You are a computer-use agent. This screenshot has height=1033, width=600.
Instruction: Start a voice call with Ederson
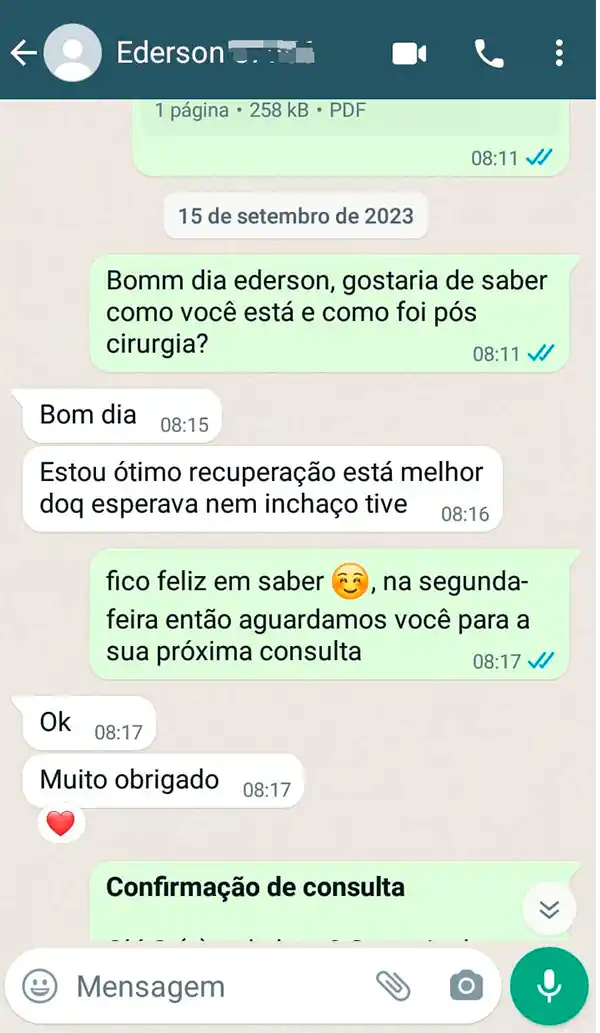489,53
